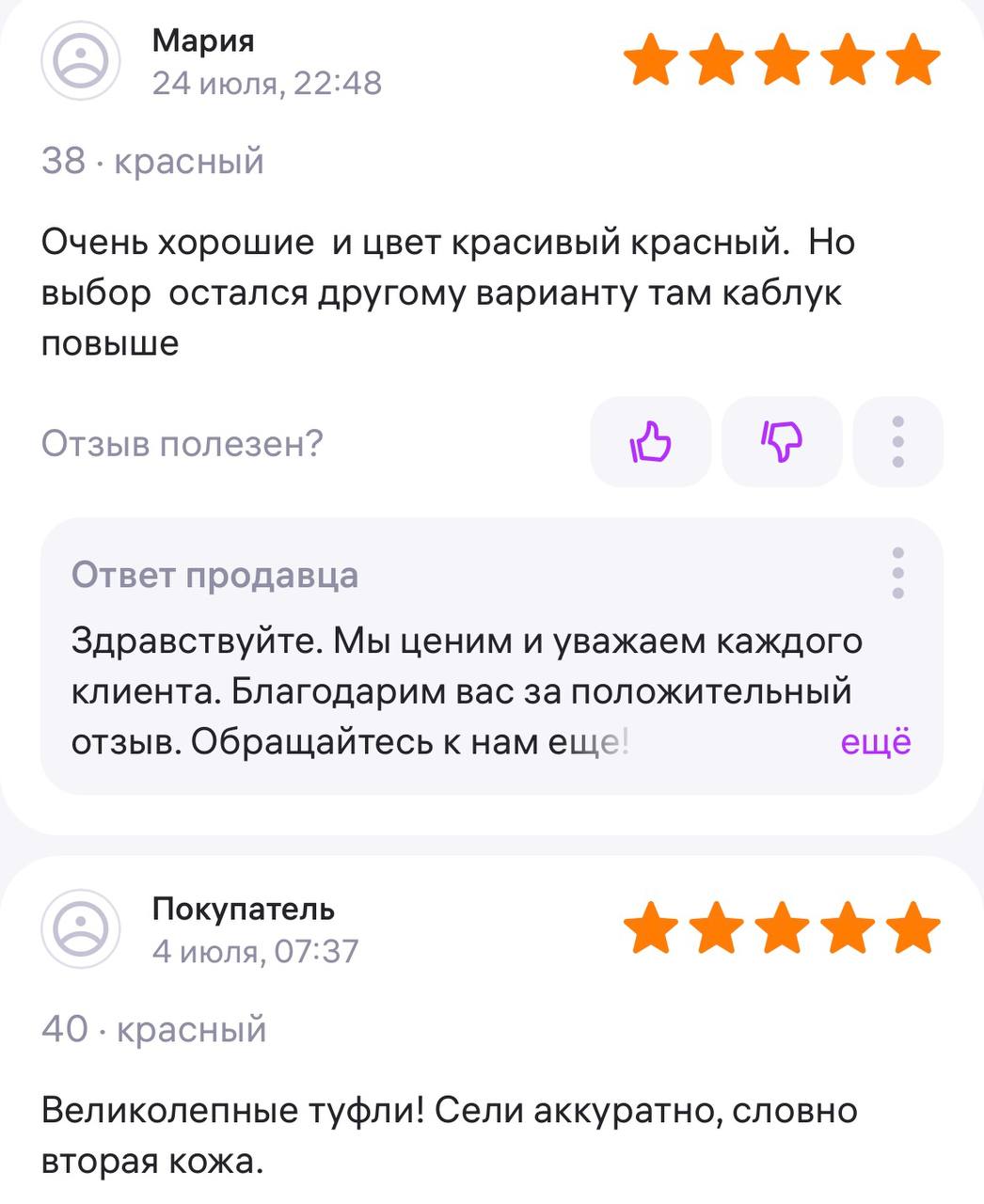
Task: Open the overflow menu on the seller's reply
Action: coord(897,573)
